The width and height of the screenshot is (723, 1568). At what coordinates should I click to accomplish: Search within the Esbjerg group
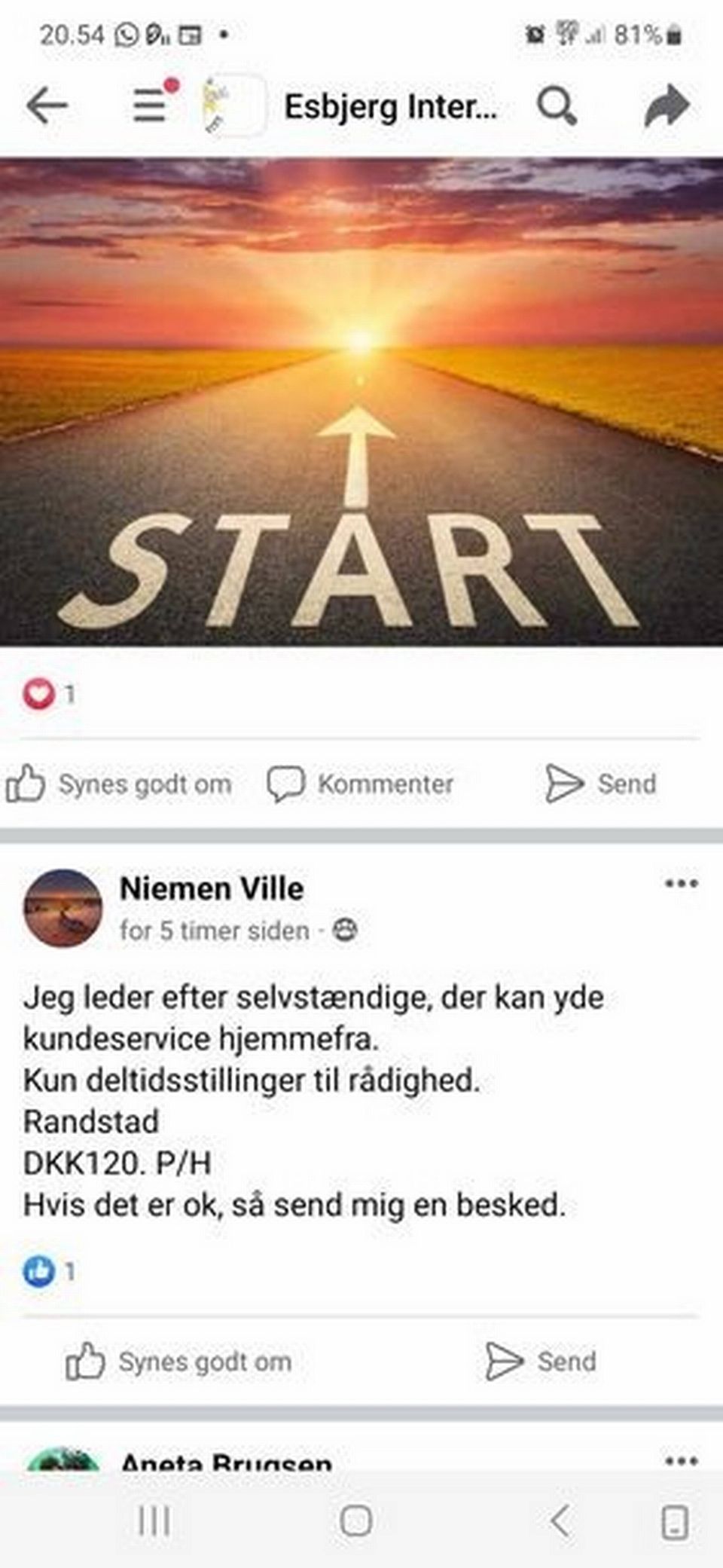pyautogui.click(x=557, y=105)
